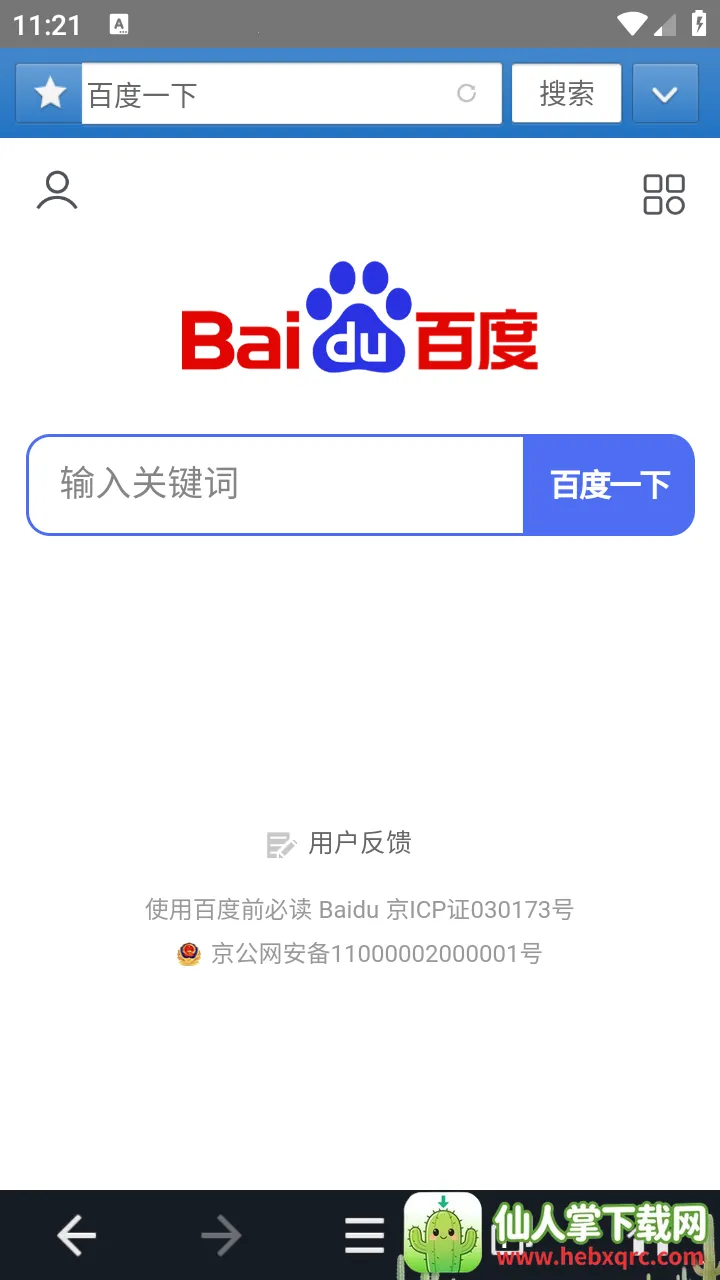Open the hamburger menu in bottom bar
This screenshot has height=1280, width=720.
(x=364, y=1236)
